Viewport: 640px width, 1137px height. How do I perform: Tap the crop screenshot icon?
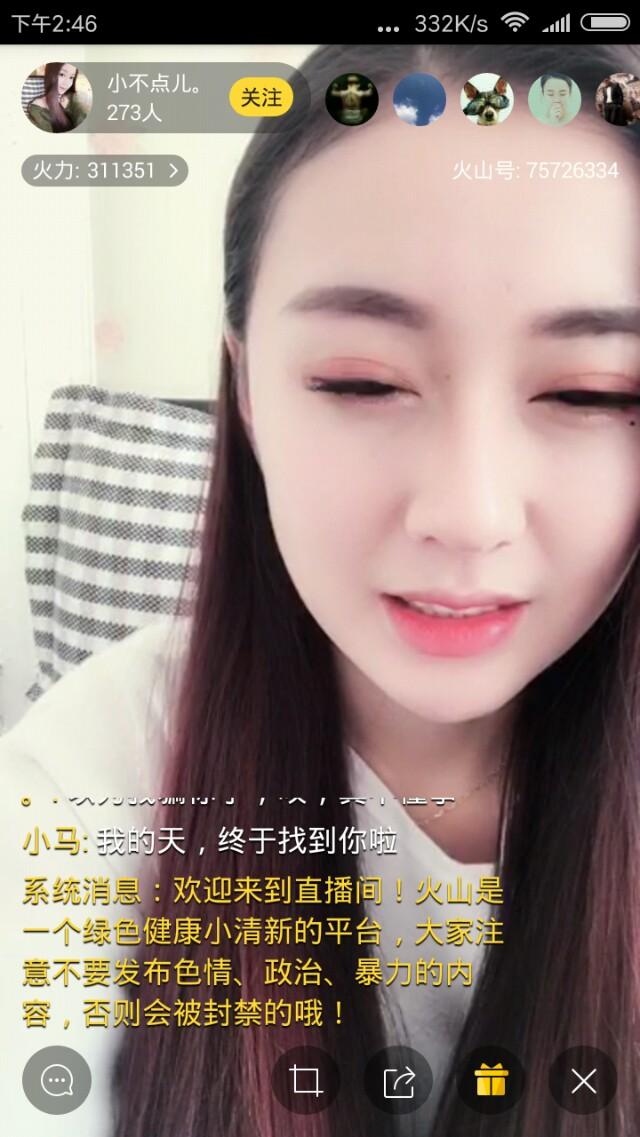[x=305, y=1080]
